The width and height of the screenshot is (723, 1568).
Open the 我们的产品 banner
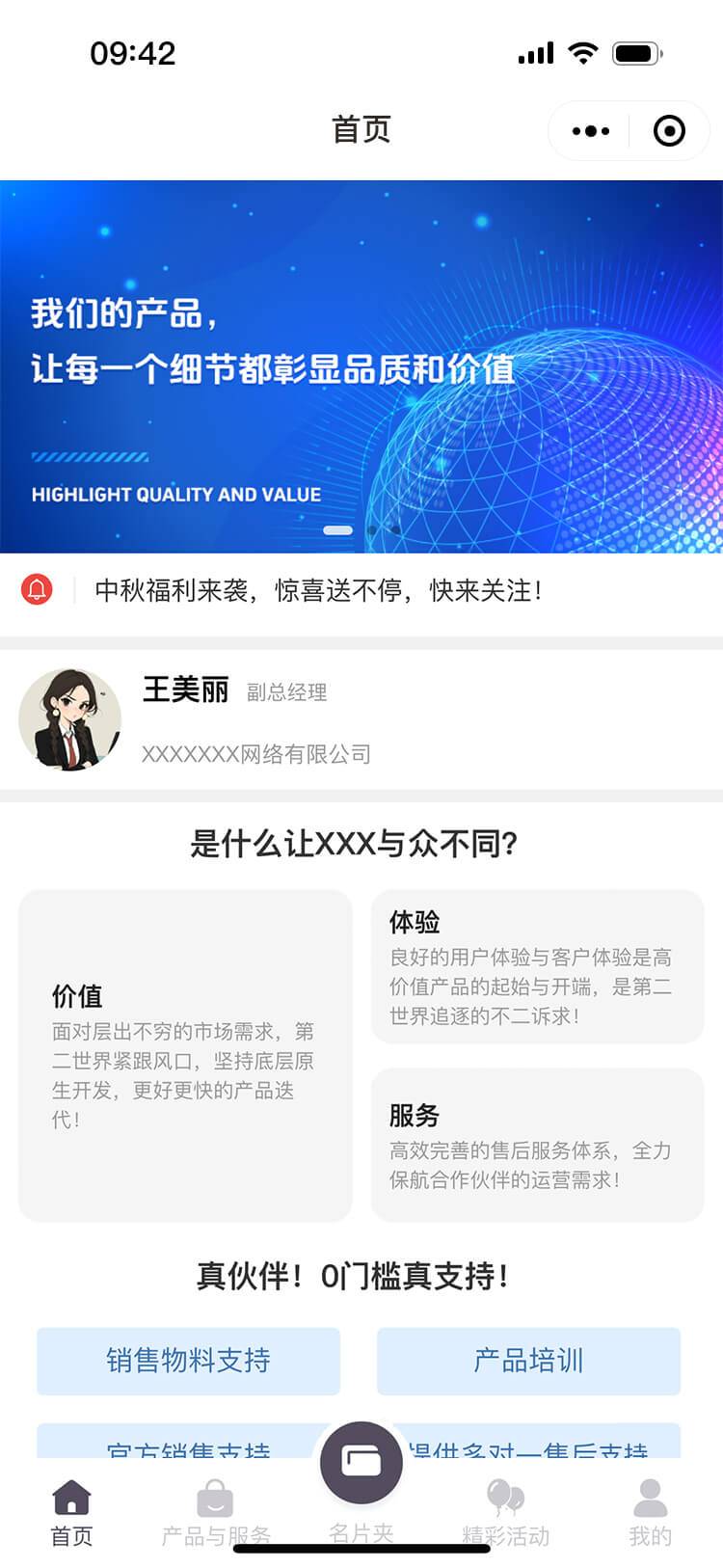pos(361,366)
